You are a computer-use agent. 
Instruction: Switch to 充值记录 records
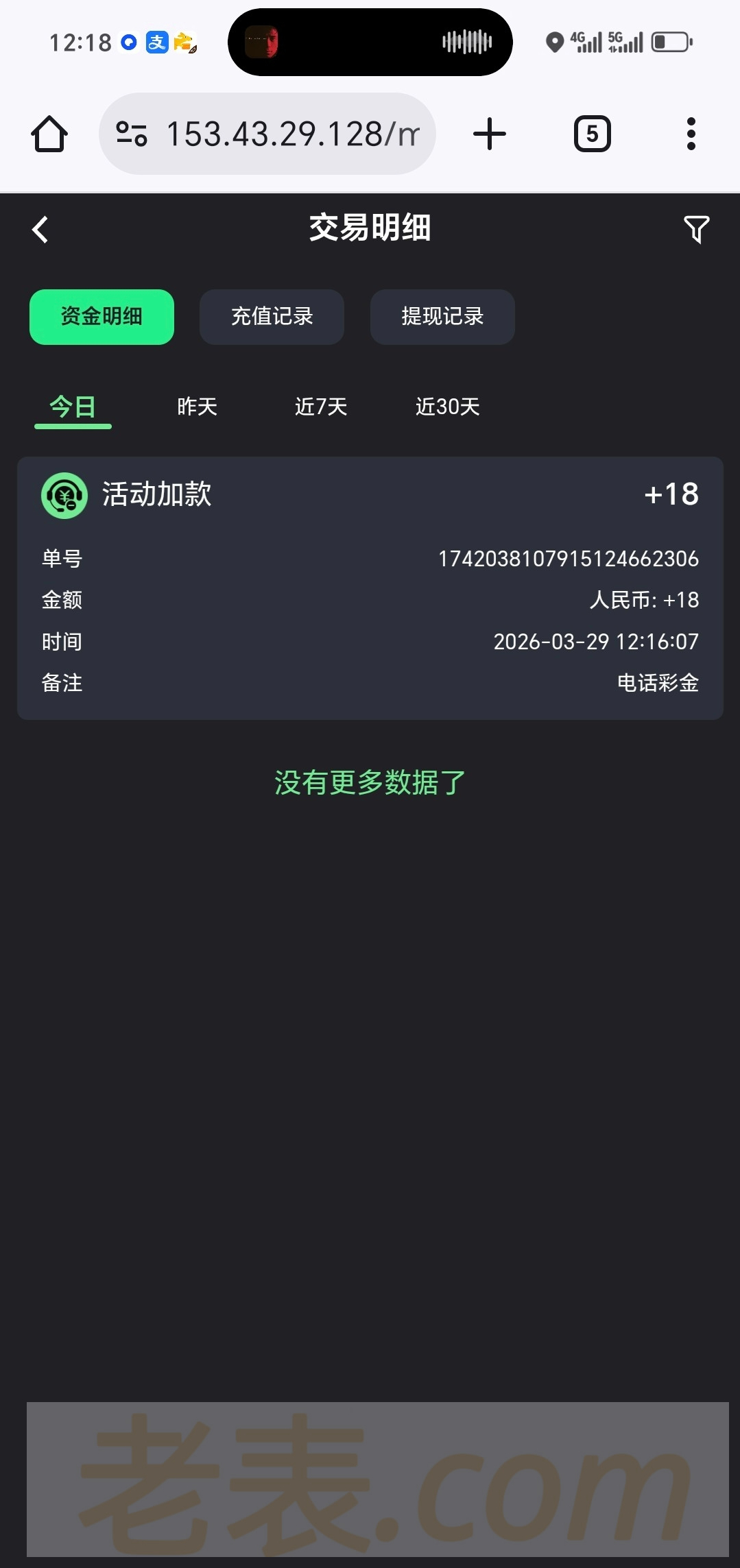coord(272,317)
